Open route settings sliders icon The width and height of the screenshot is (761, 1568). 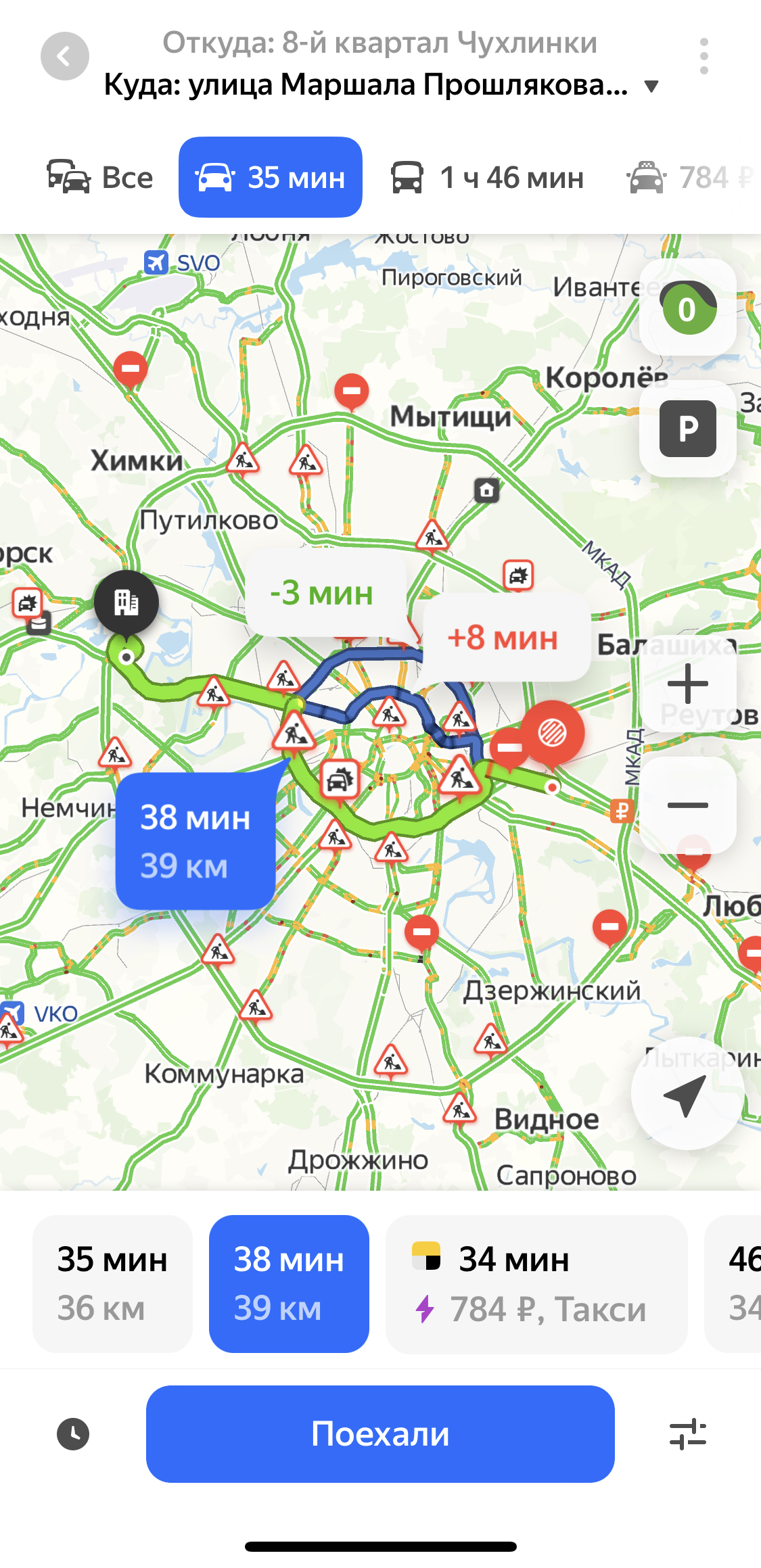point(687,1433)
